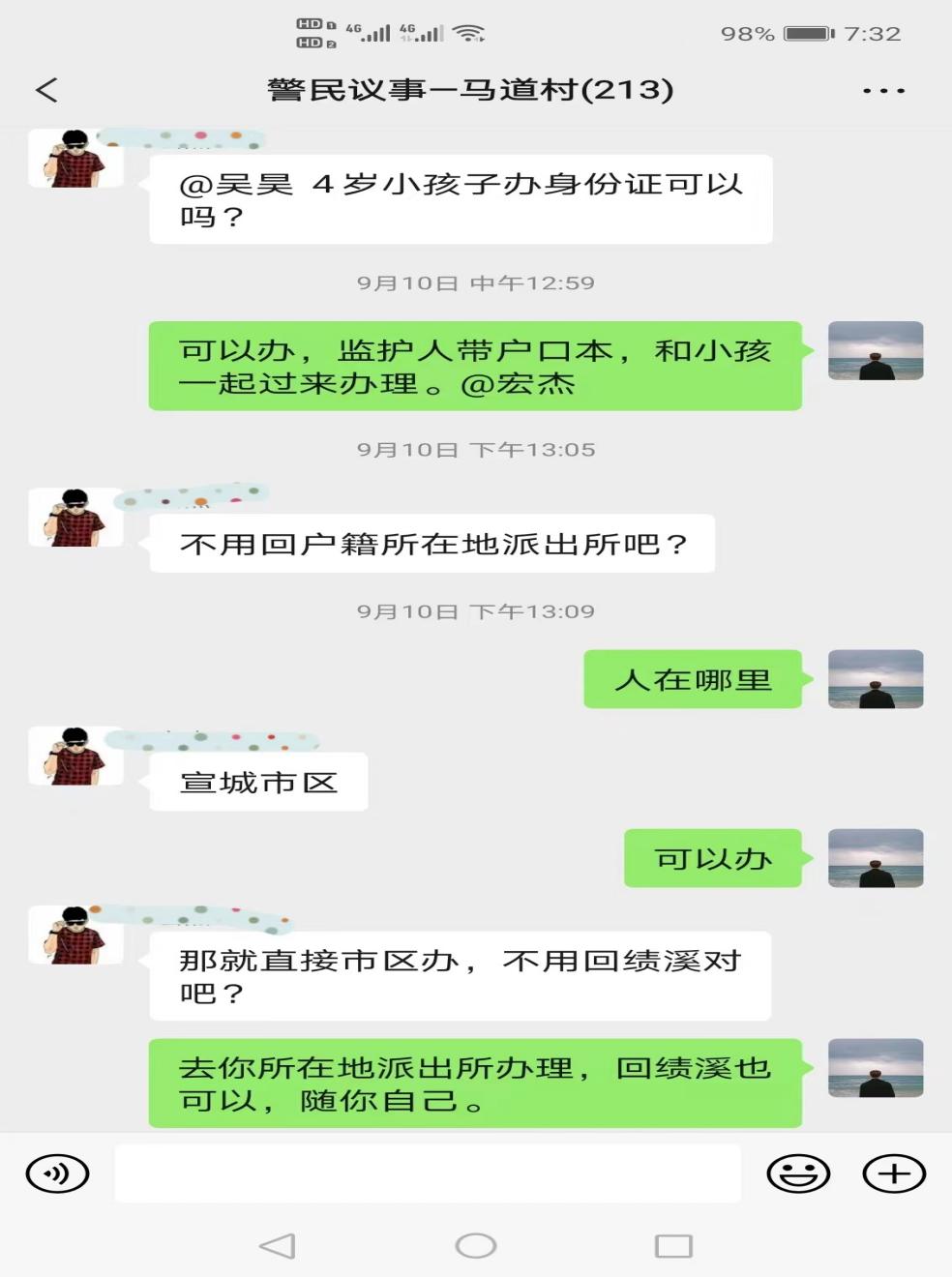Open the group chat's three-dot menu
This screenshot has width=952, height=1277.
coord(882,91)
